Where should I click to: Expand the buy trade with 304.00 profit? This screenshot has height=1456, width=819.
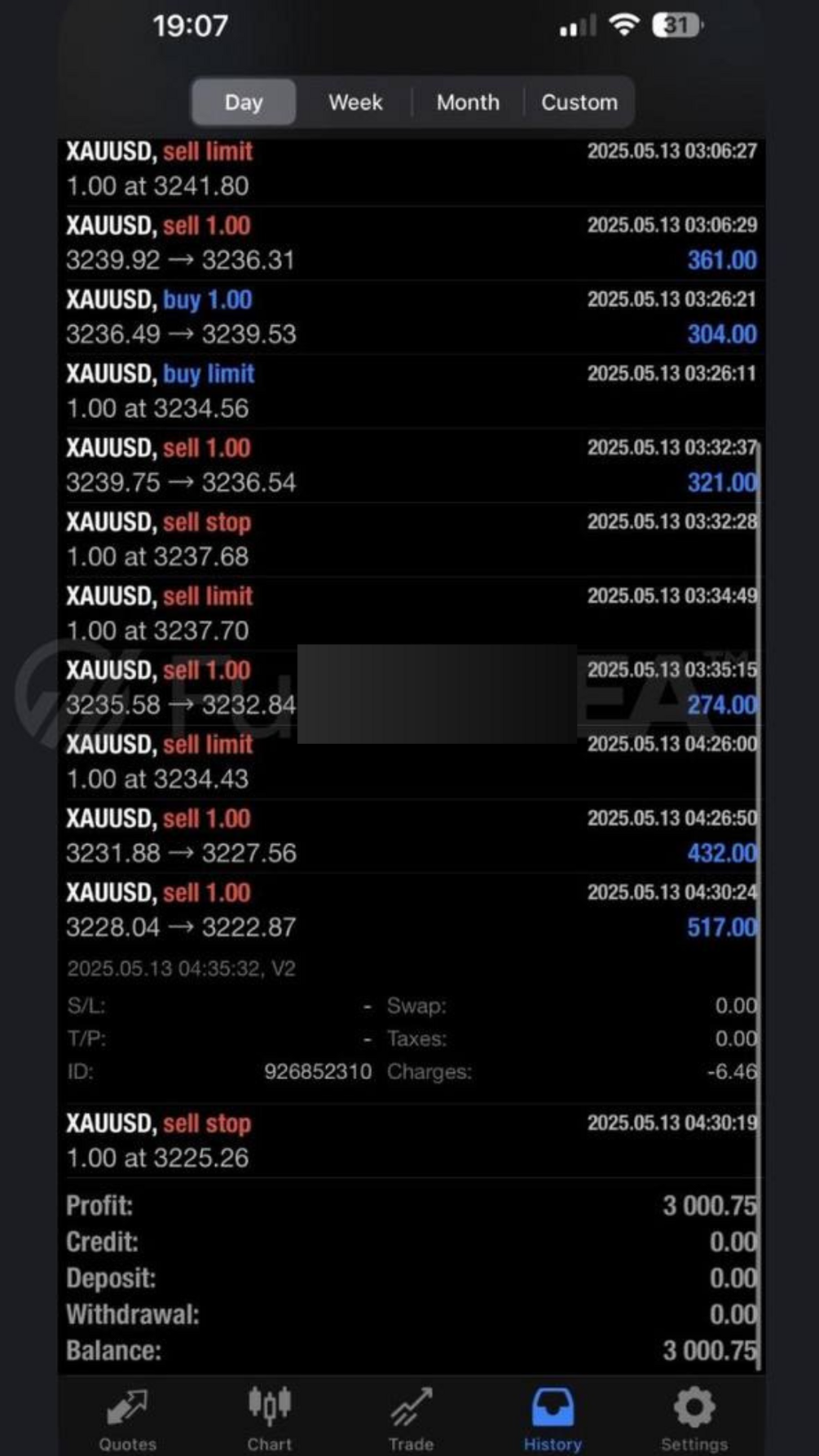pyautogui.click(x=411, y=317)
